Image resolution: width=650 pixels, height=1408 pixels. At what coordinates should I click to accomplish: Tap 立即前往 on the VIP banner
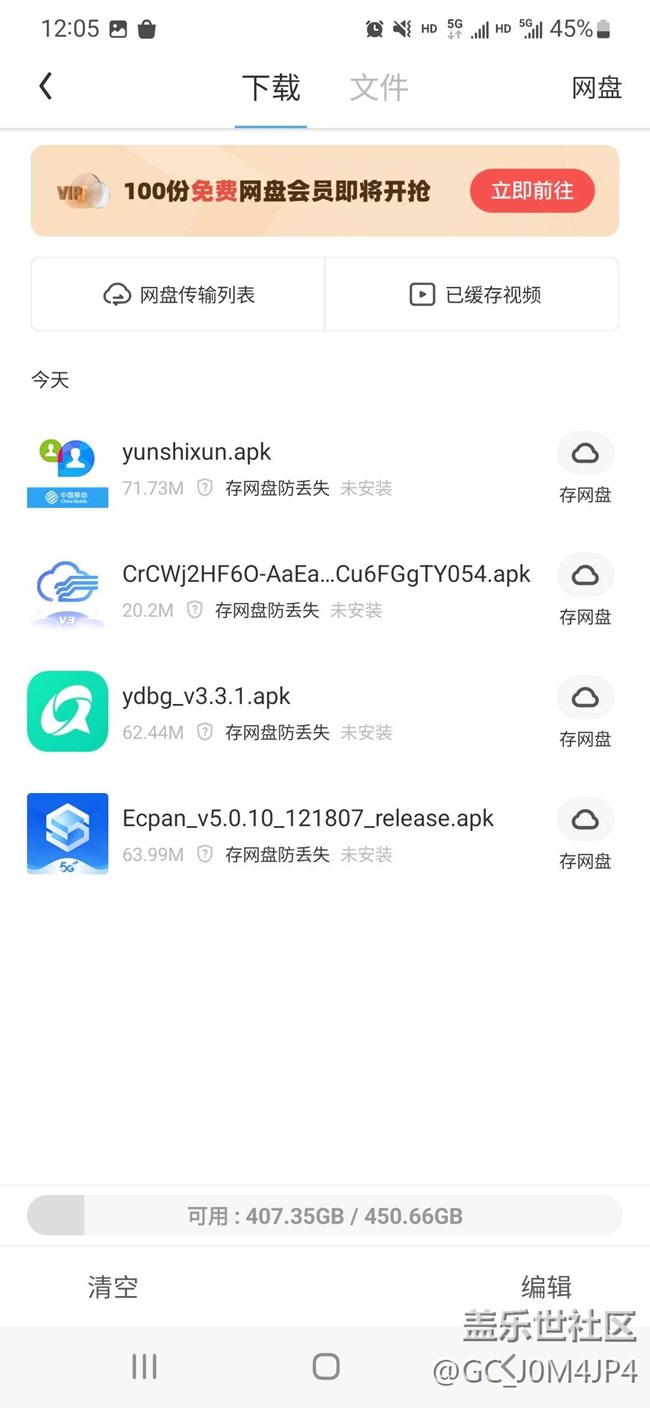pos(532,191)
